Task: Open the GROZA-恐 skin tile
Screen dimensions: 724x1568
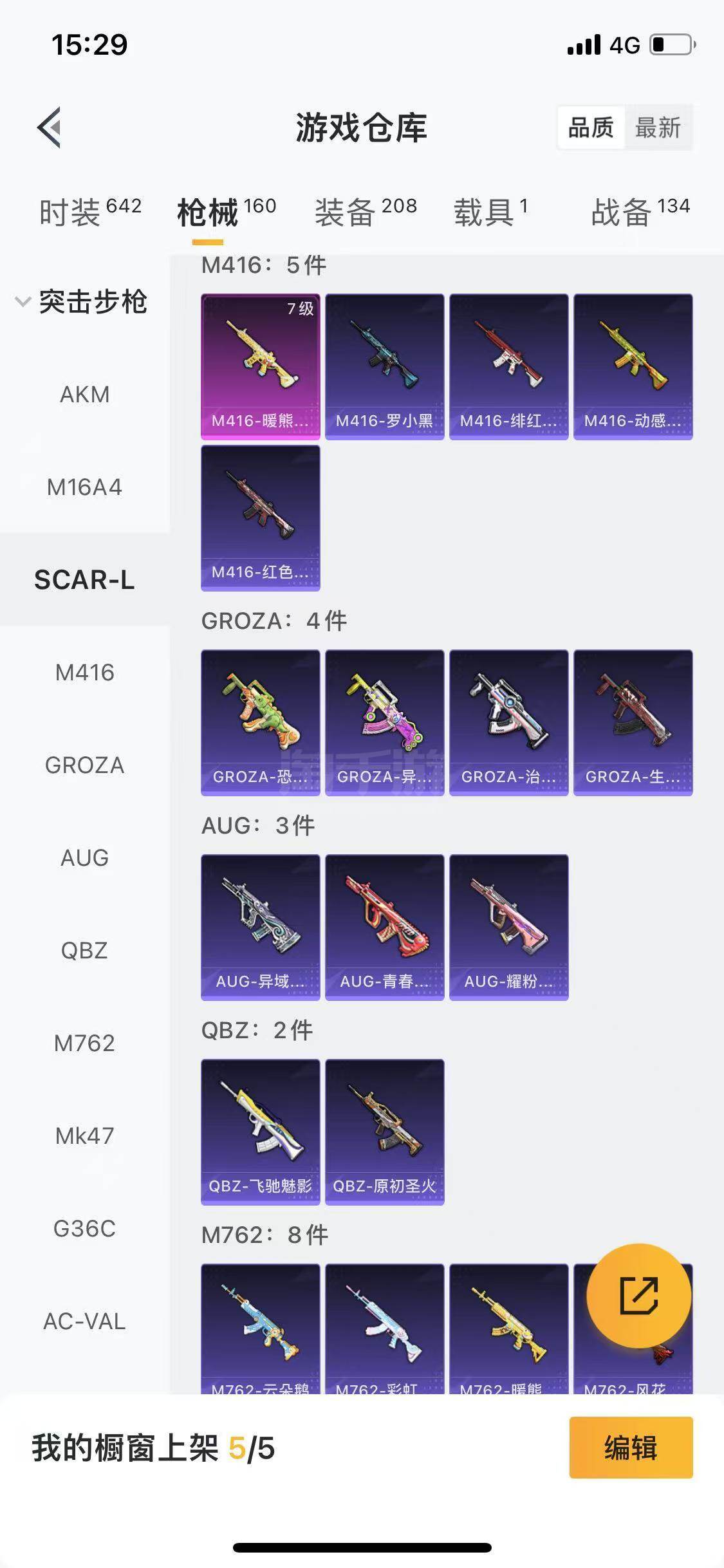Action: click(261, 723)
